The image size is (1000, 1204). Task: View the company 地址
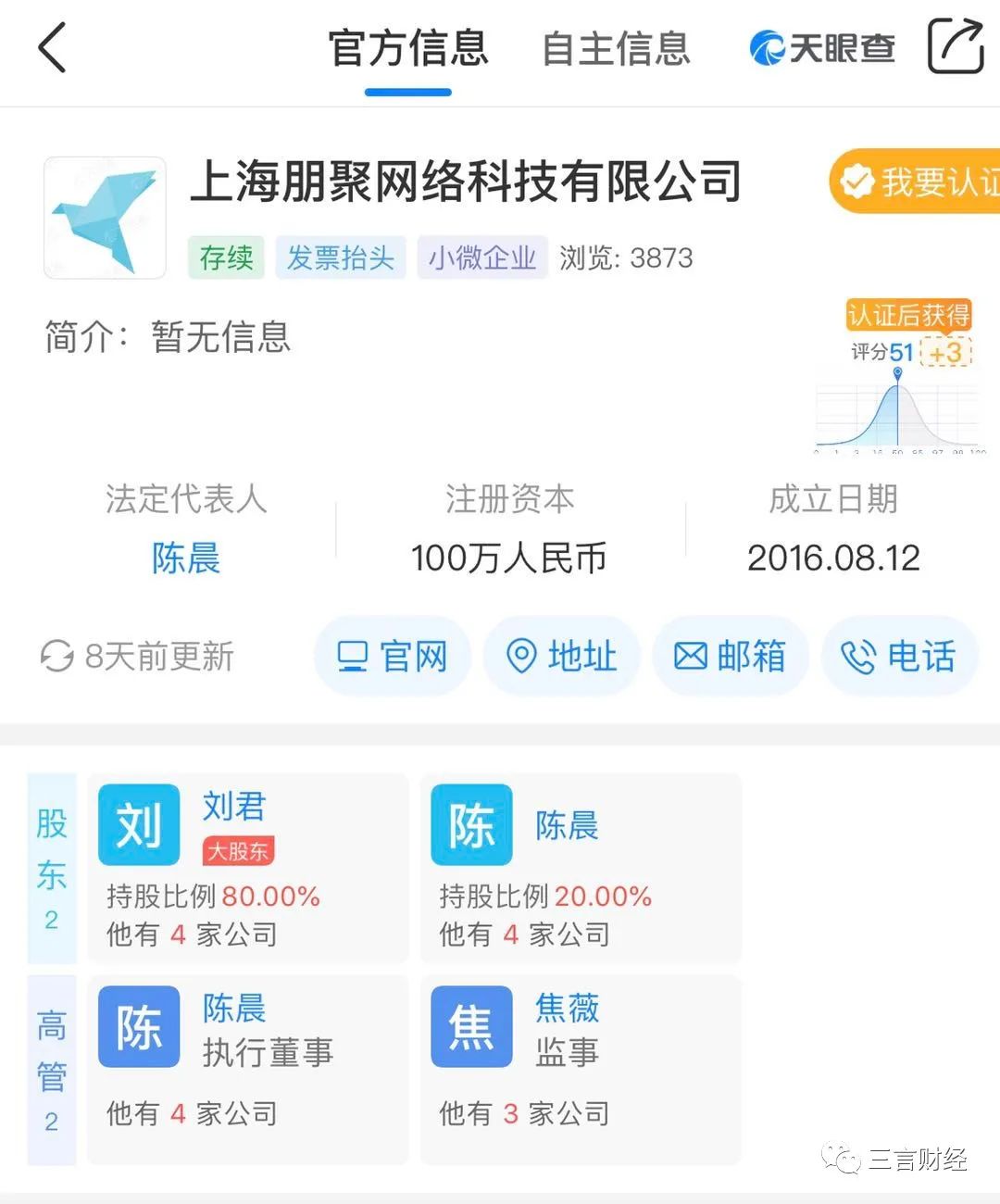tap(561, 657)
